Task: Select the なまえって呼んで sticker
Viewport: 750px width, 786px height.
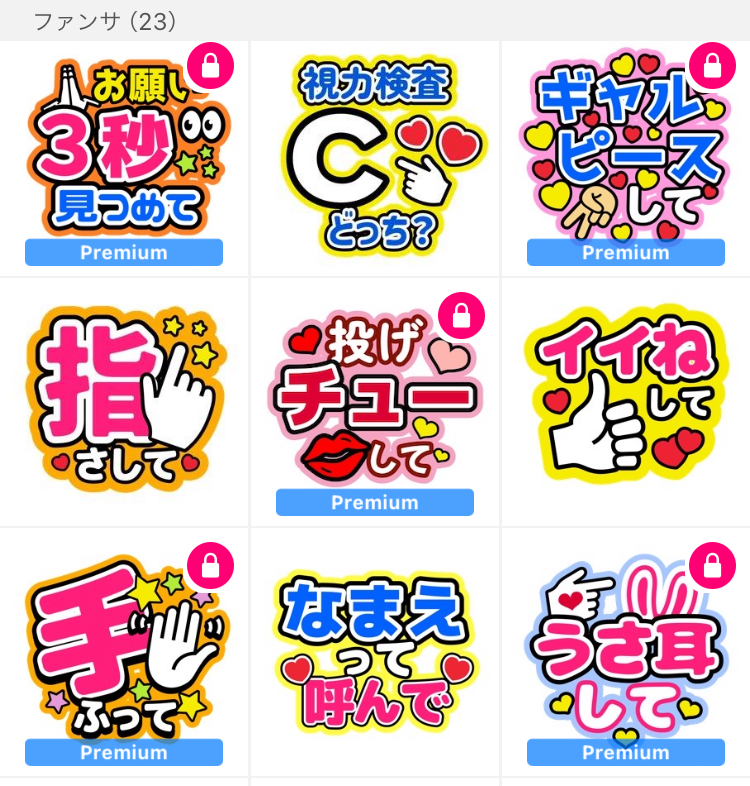Action: point(374,650)
